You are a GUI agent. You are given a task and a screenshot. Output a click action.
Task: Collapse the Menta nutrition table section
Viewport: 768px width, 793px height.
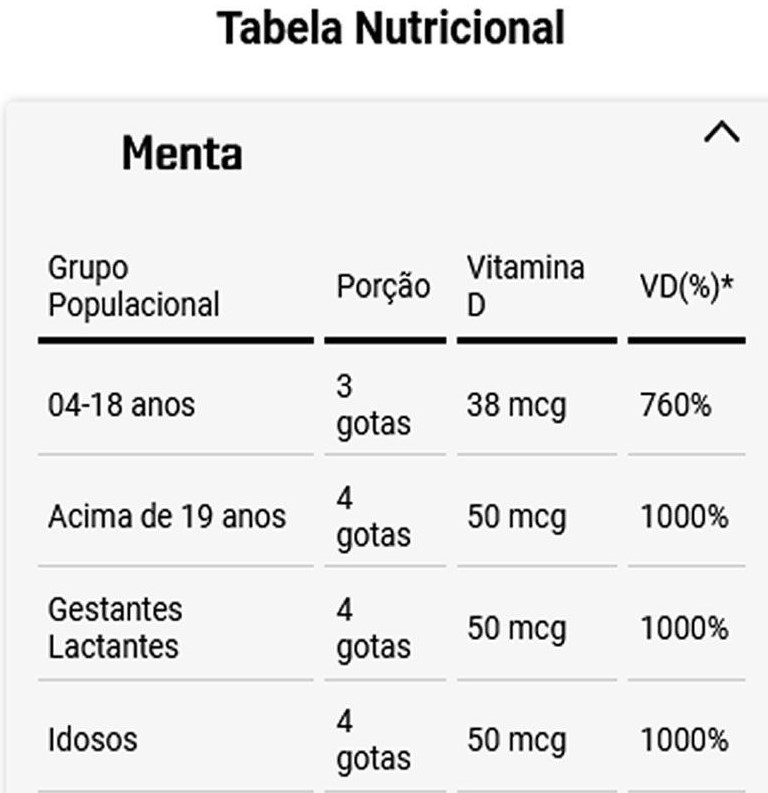point(721,133)
